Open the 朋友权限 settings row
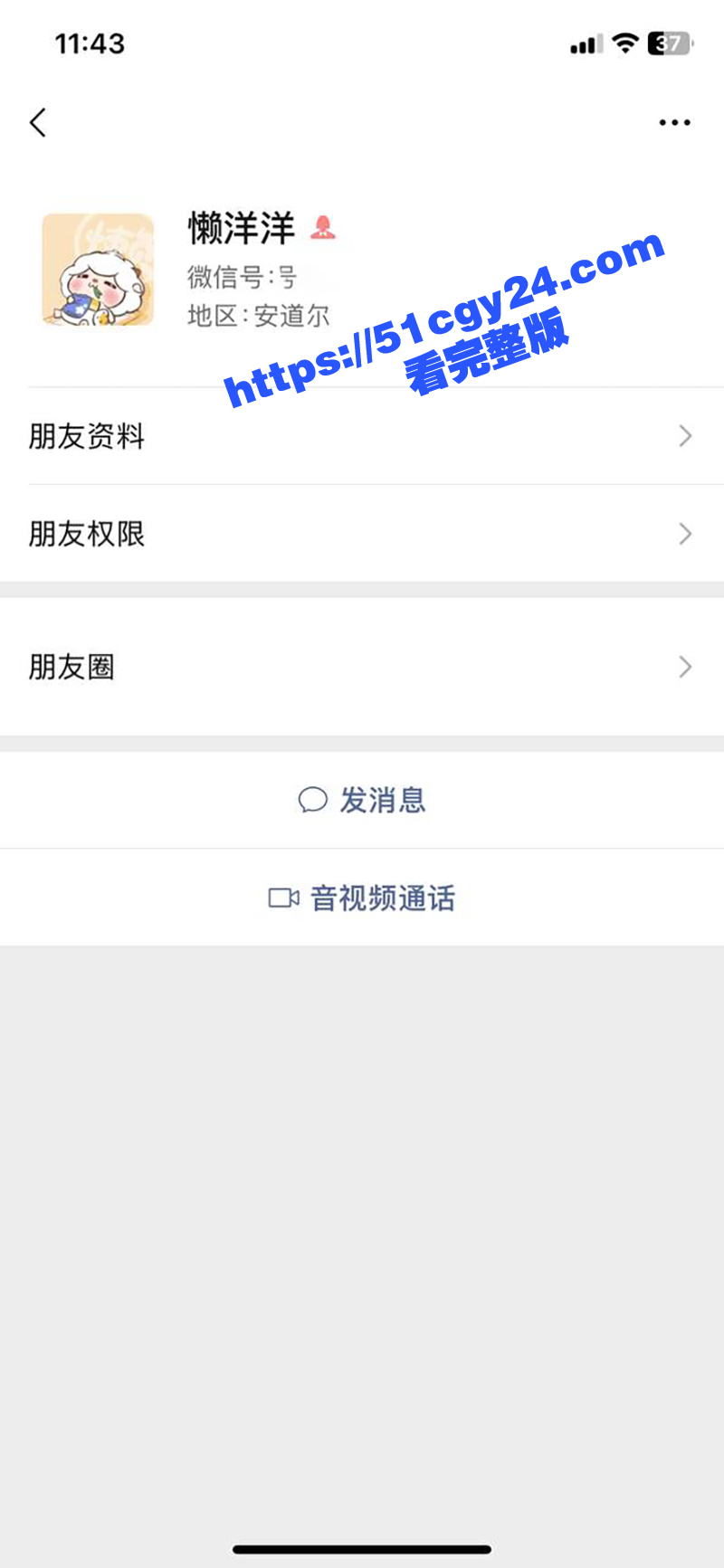Screen dimensions: 724x1568 [362, 534]
